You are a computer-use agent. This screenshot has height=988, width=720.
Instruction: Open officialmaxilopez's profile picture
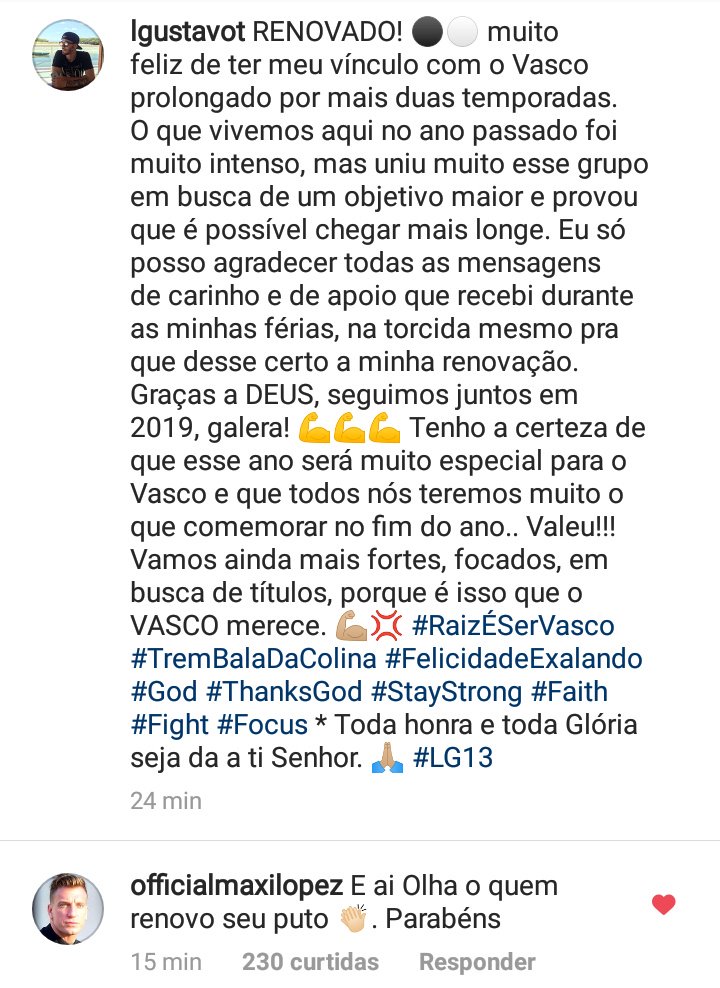click(69, 908)
